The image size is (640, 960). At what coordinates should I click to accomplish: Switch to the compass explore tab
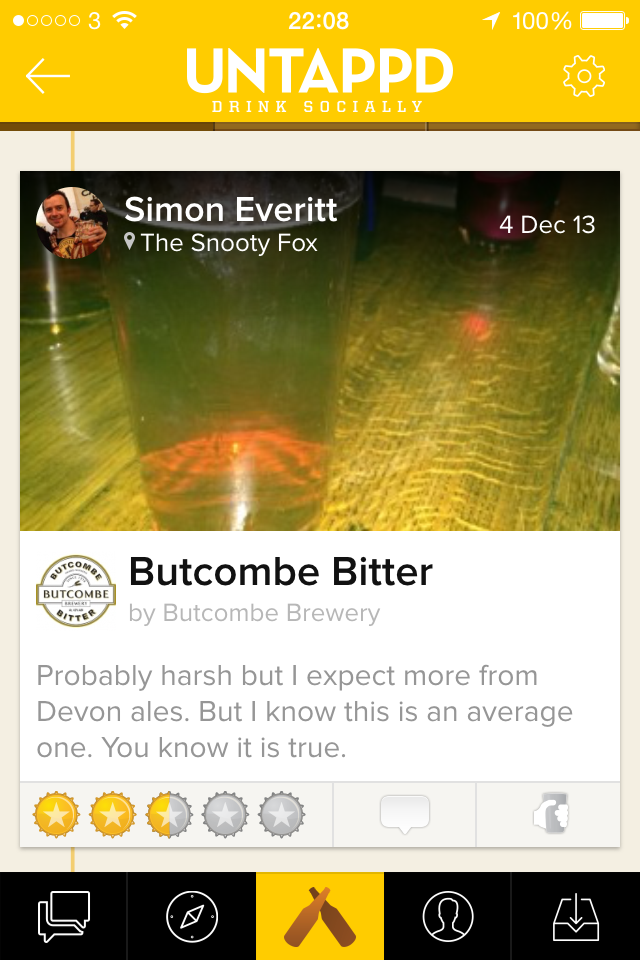click(192, 916)
